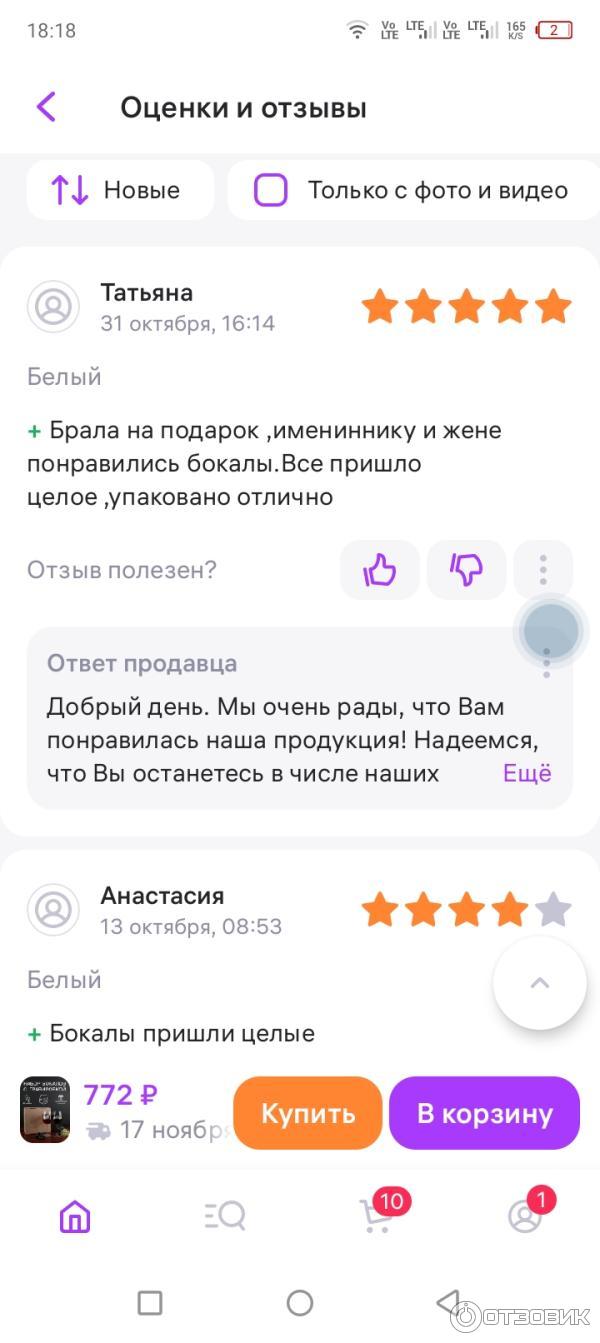Open the catalog search tab
This screenshot has height=1343, width=600.
225,1216
